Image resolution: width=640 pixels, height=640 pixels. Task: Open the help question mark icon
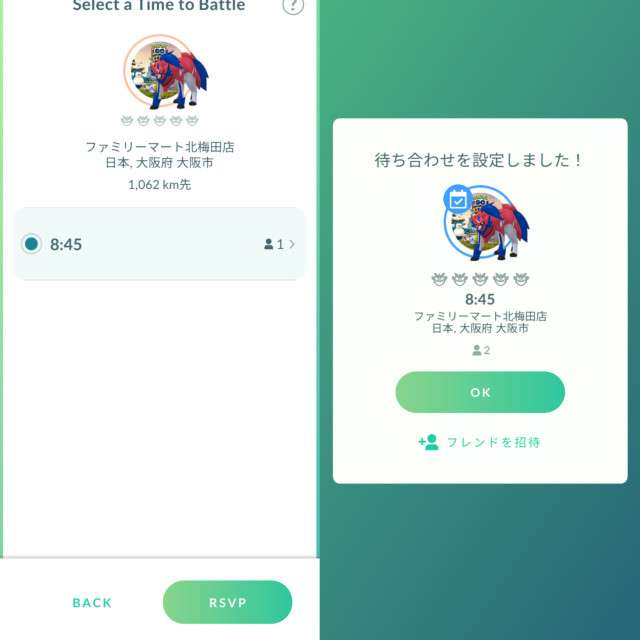[x=293, y=6]
